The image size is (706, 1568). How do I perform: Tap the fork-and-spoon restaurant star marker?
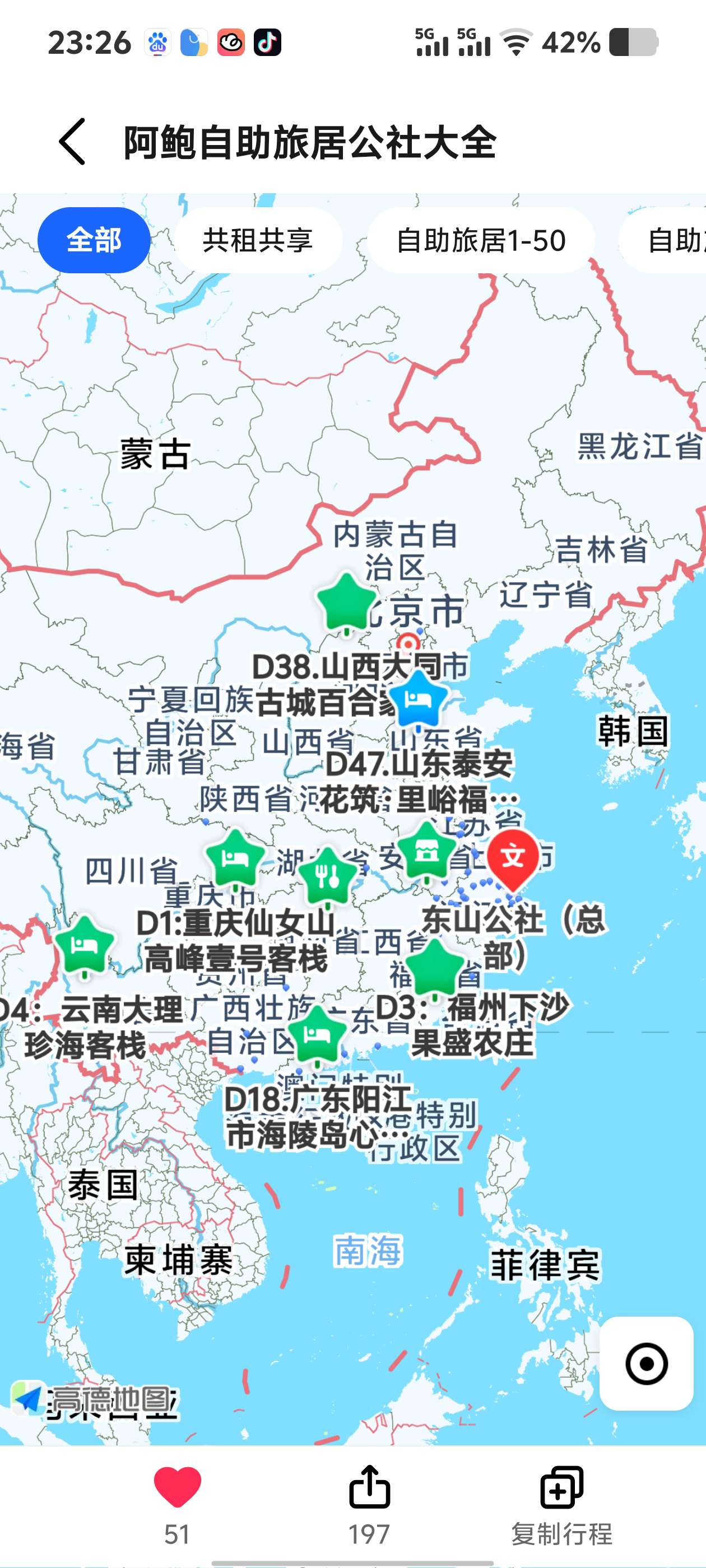point(327,876)
